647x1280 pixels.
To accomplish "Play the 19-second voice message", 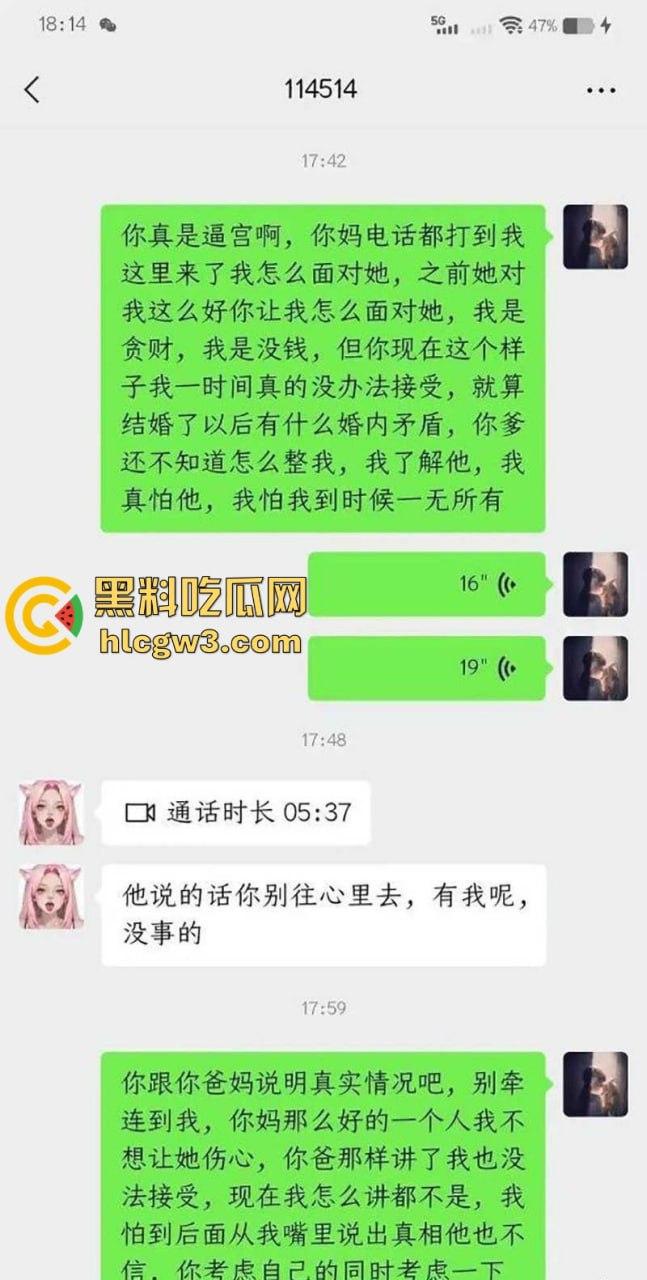I will click(427, 668).
